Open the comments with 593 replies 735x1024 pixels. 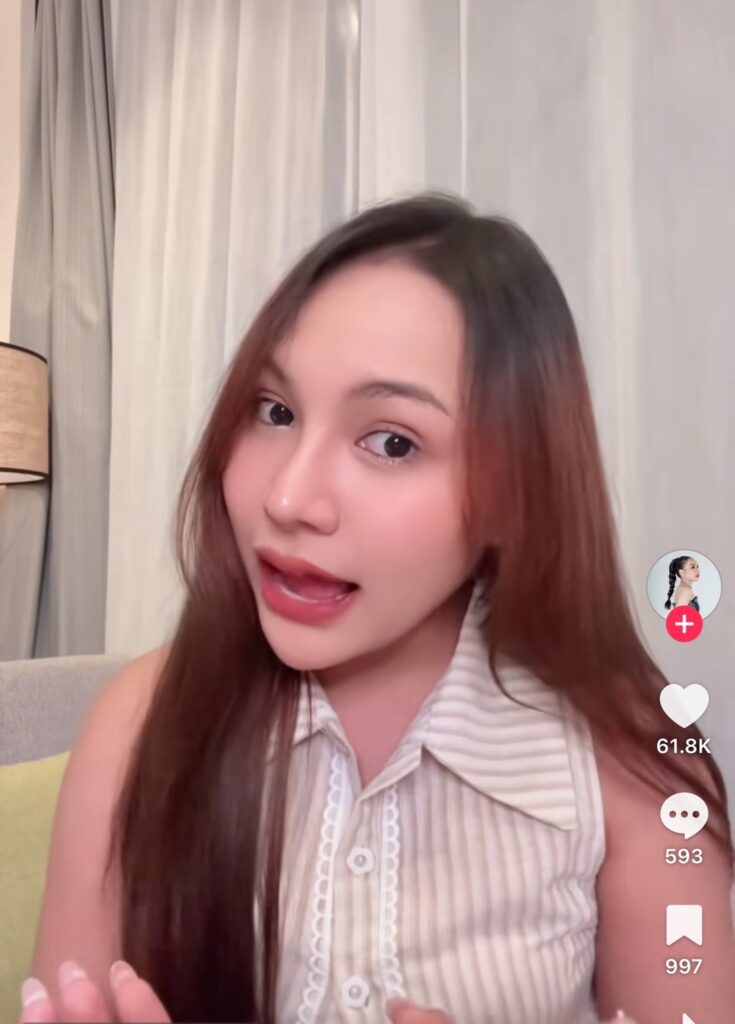pyautogui.click(x=684, y=815)
